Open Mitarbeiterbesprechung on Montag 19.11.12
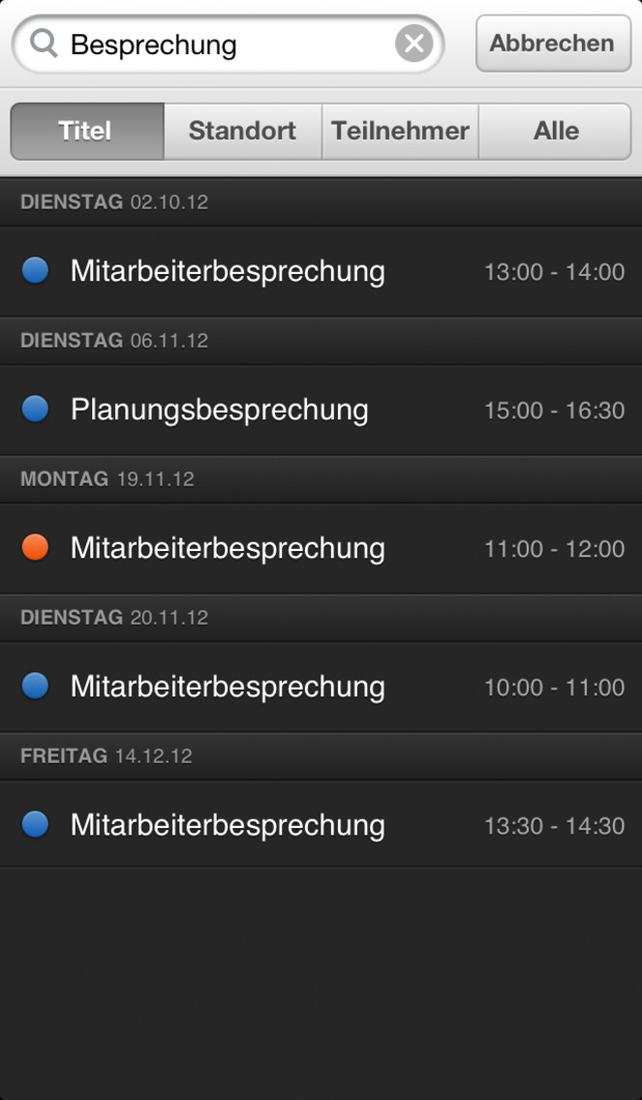Screen dimensions: 642x1100 tap(321, 548)
